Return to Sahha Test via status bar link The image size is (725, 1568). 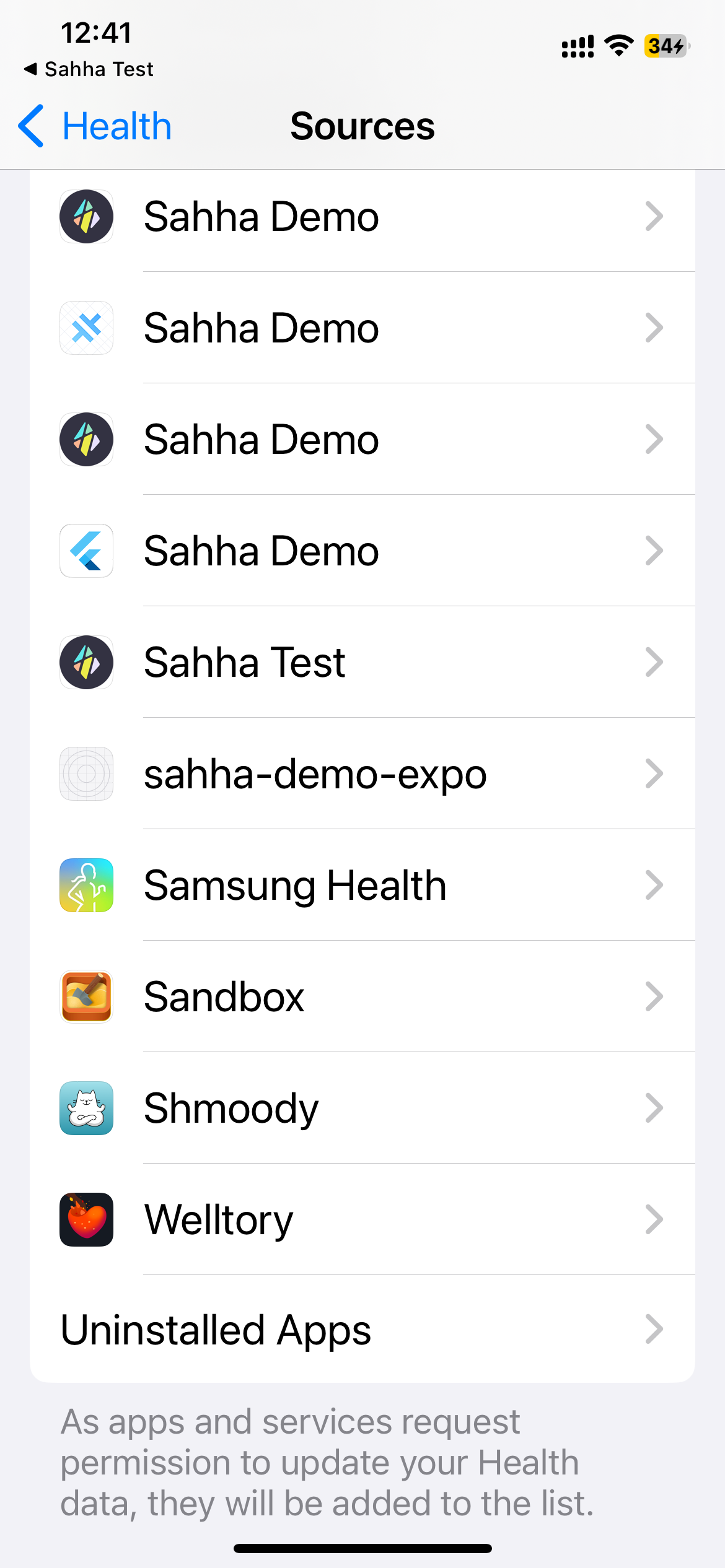(x=89, y=69)
